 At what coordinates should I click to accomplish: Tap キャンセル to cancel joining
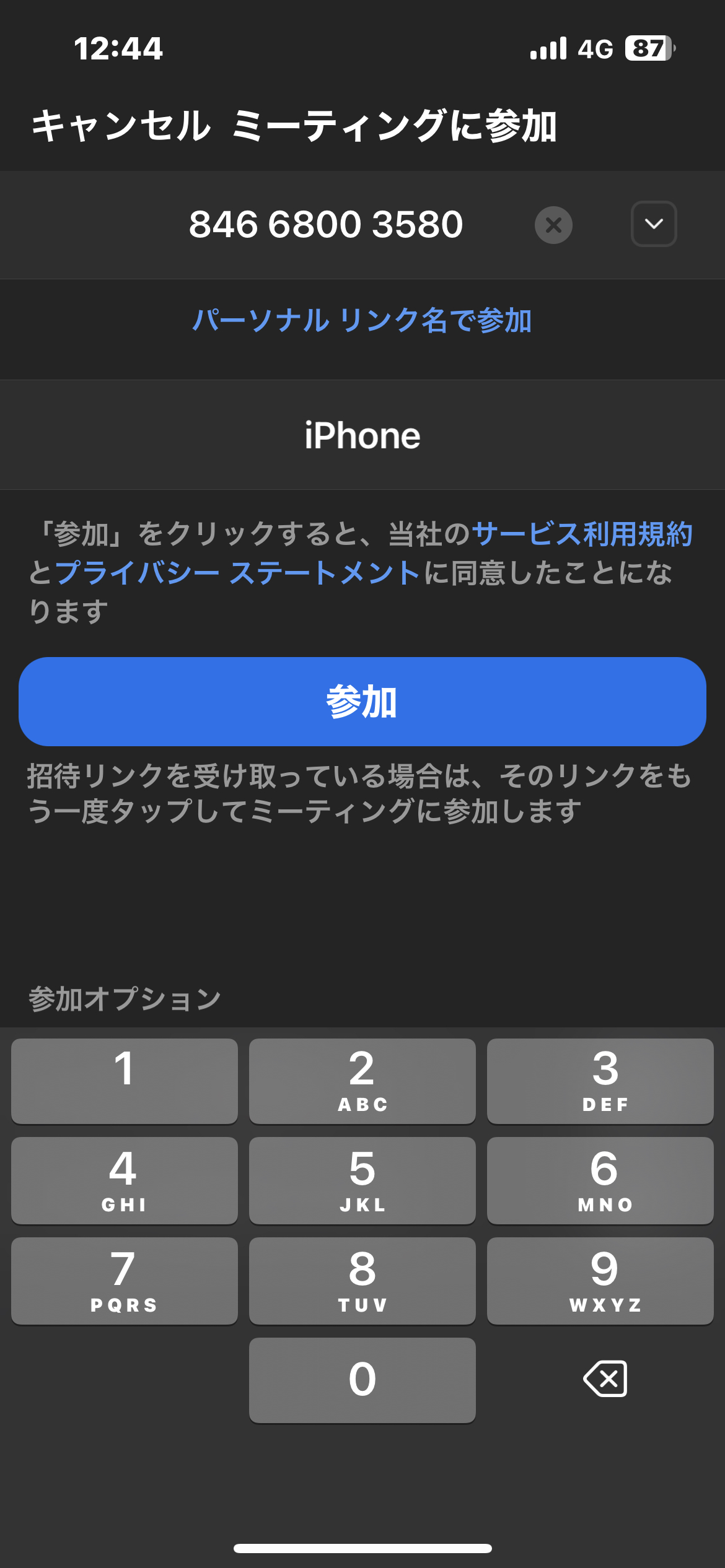[121, 126]
